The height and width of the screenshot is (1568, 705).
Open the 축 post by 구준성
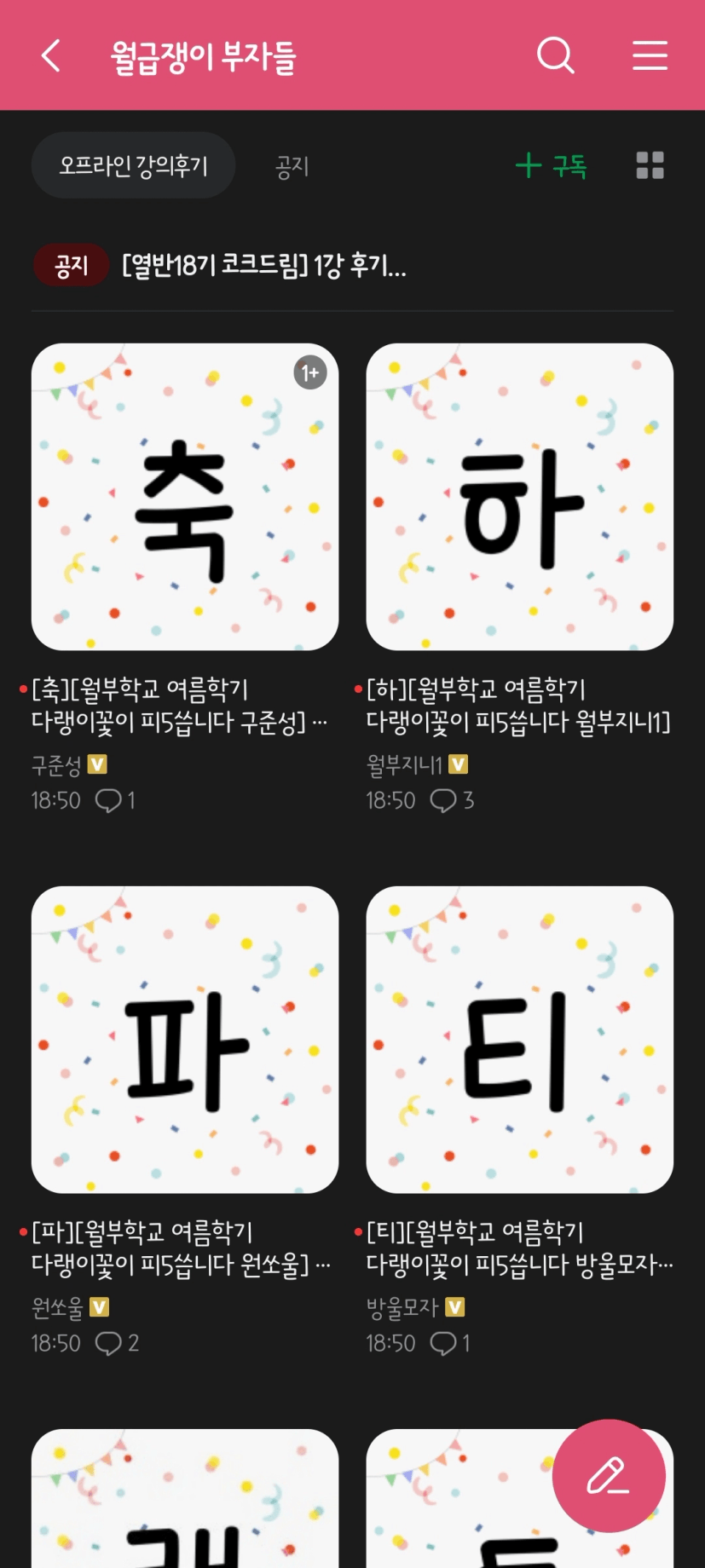click(185, 497)
